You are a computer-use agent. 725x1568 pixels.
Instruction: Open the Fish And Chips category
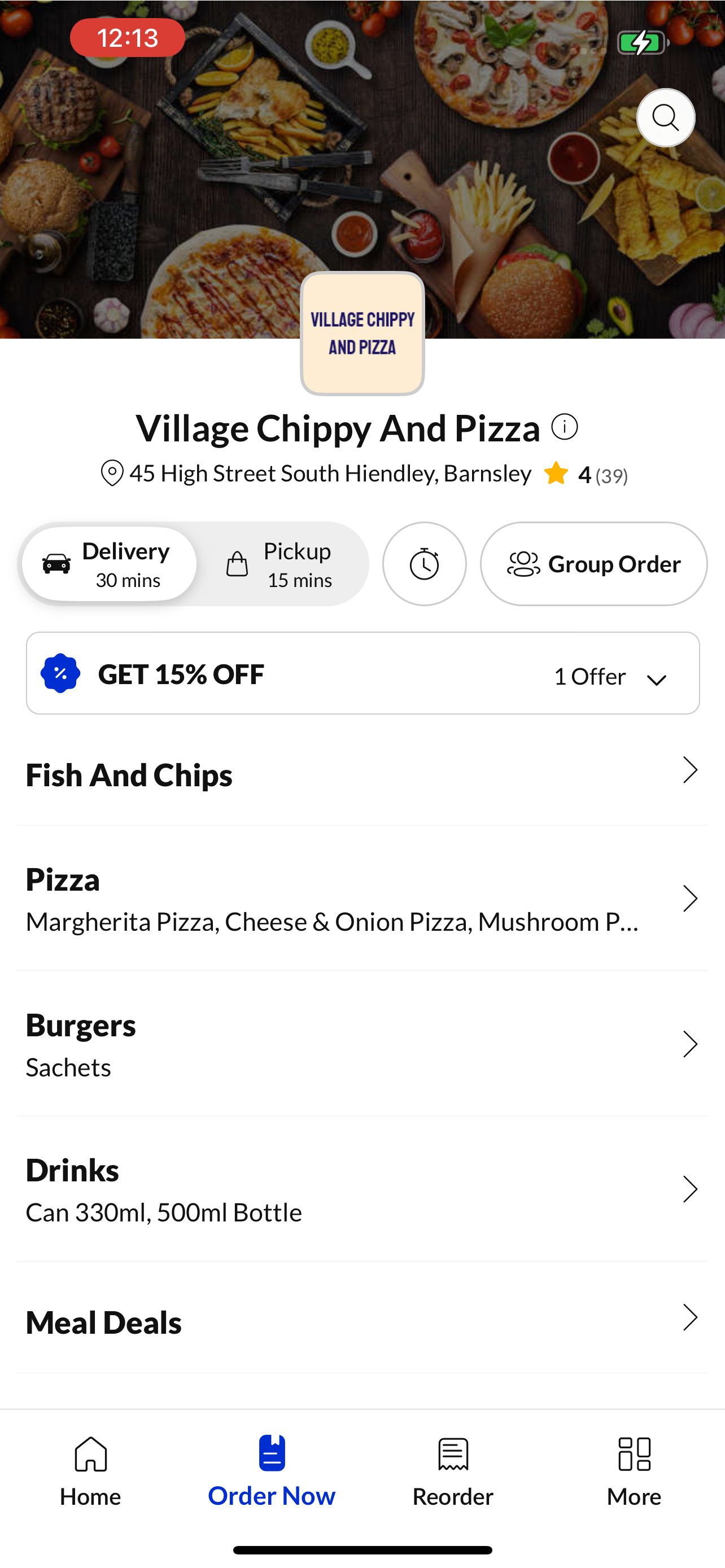pos(363,774)
